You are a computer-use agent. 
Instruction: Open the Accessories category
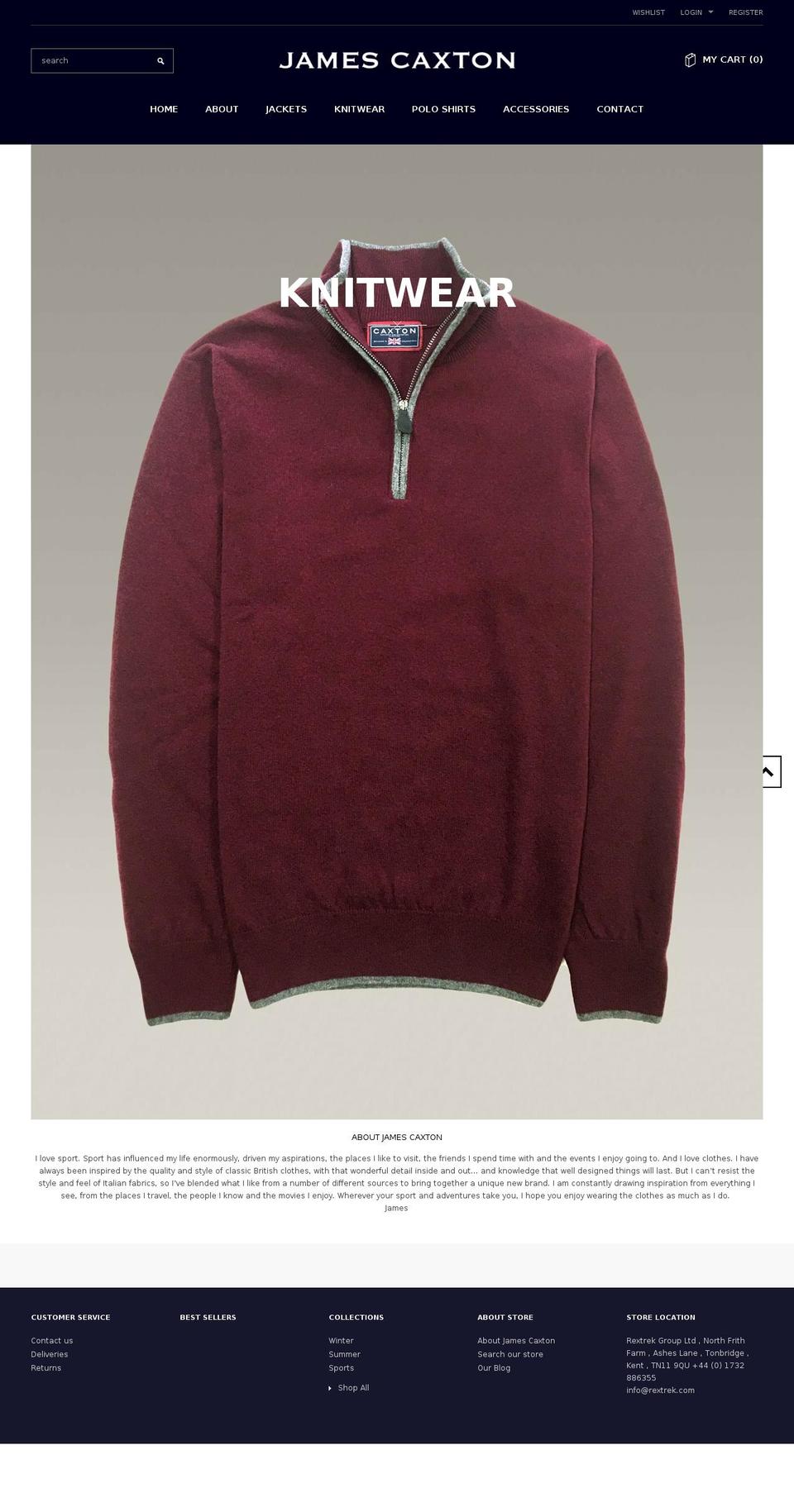(x=536, y=109)
